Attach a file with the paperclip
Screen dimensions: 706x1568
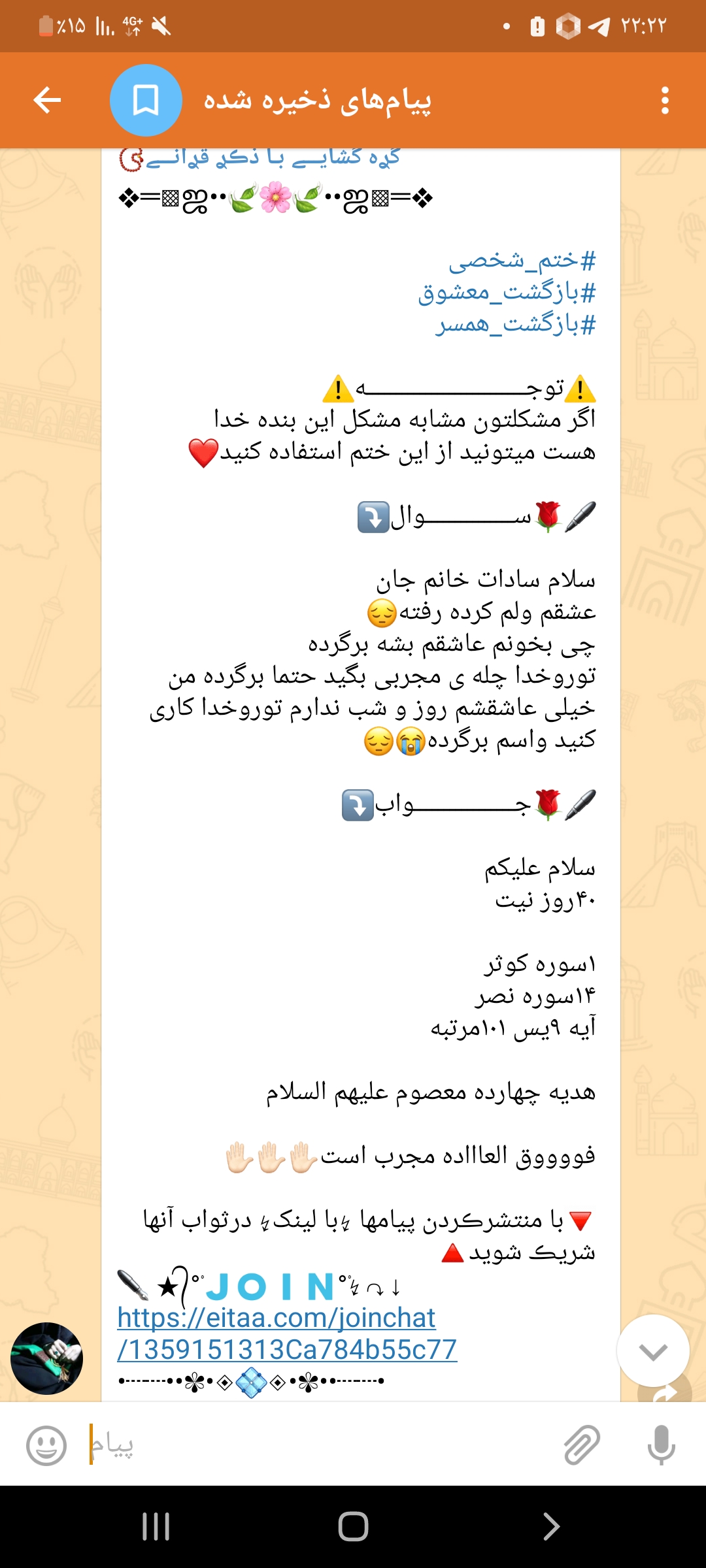581,1446
